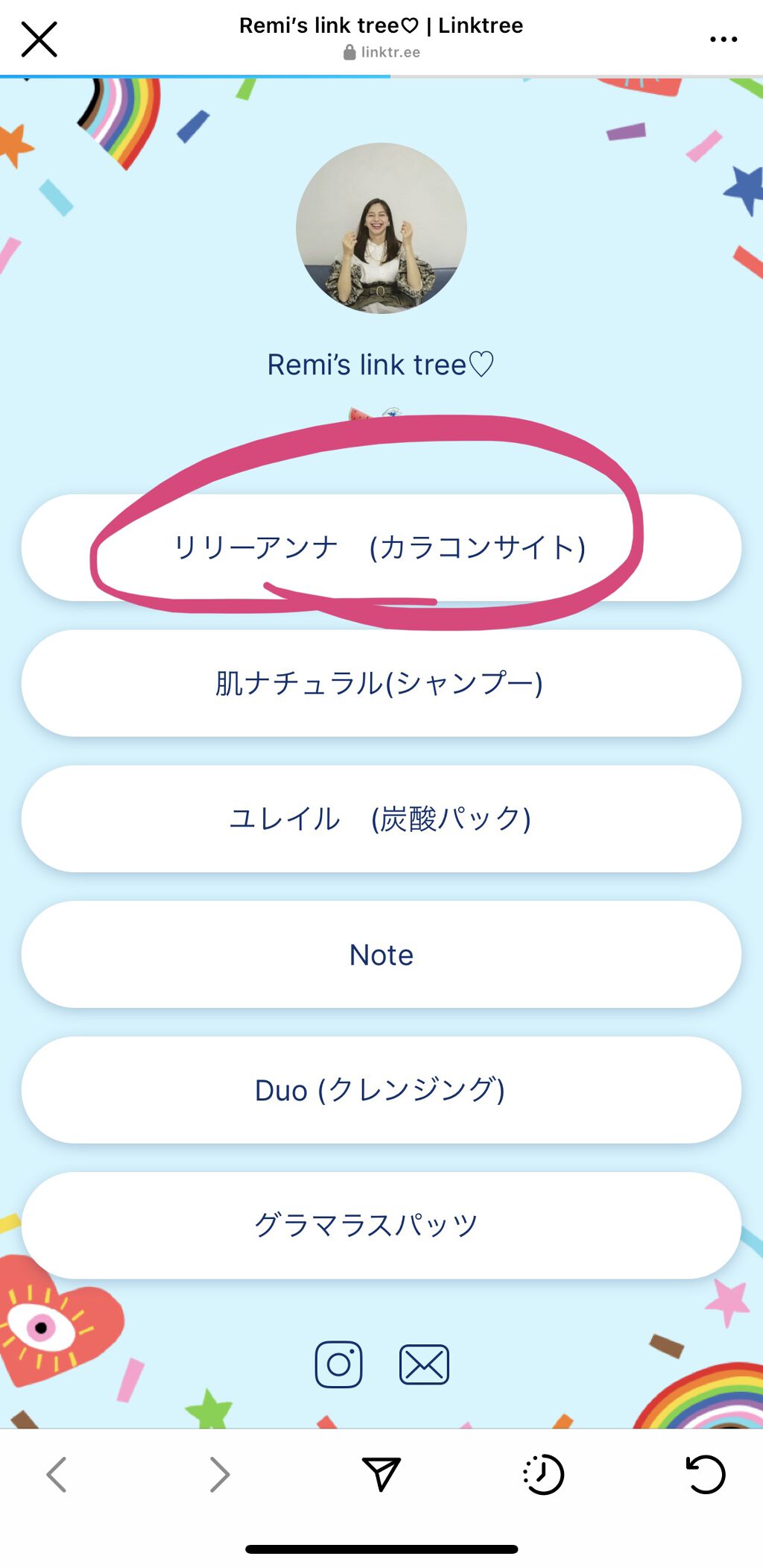Viewport: 763px width, 1568px height.
Task: Close the in-app browser
Action: coord(39,39)
